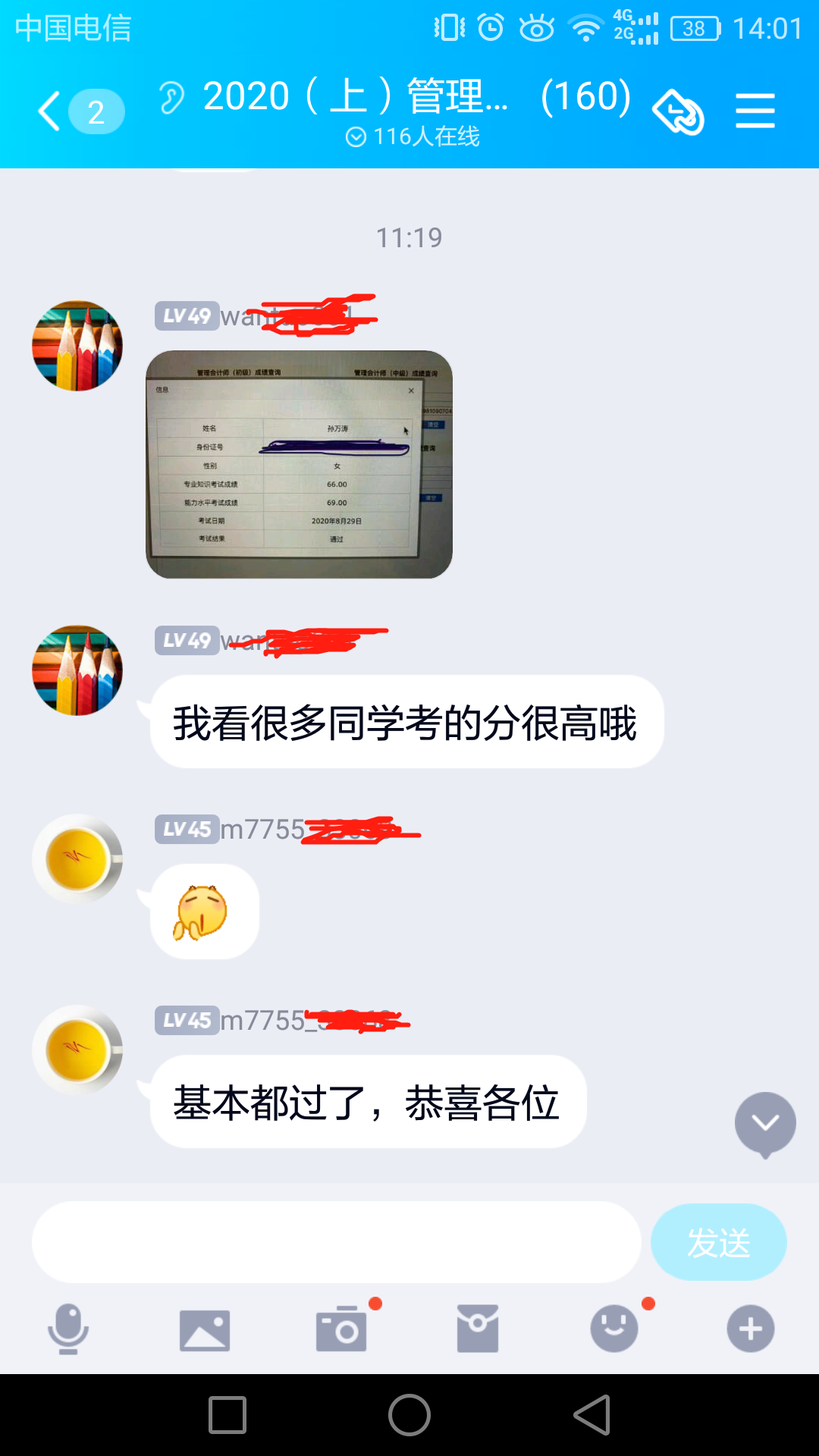The image size is (819, 1456).
Task: Open the group menu (hamburger icon)
Action: click(755, 111)
